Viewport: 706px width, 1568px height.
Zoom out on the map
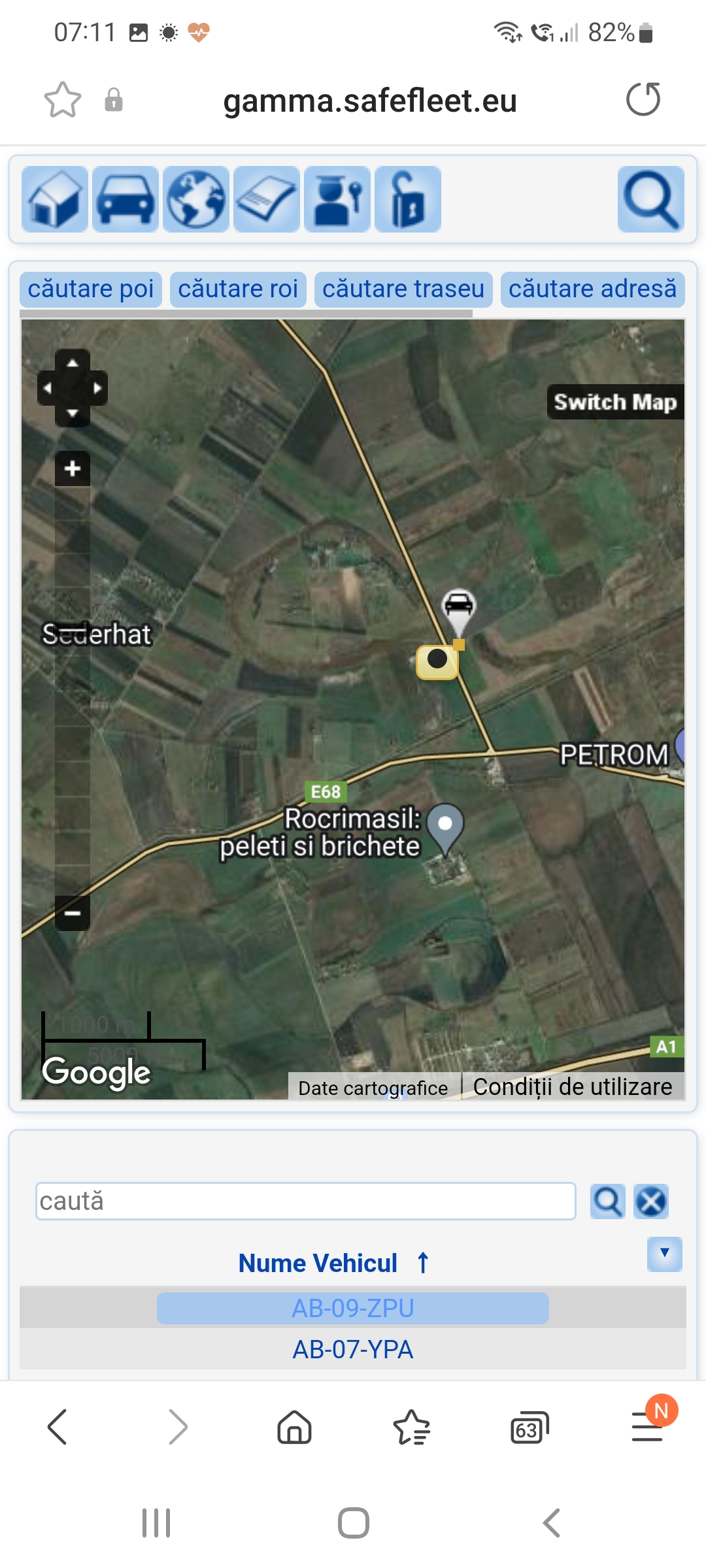click(x=73, y=913)
